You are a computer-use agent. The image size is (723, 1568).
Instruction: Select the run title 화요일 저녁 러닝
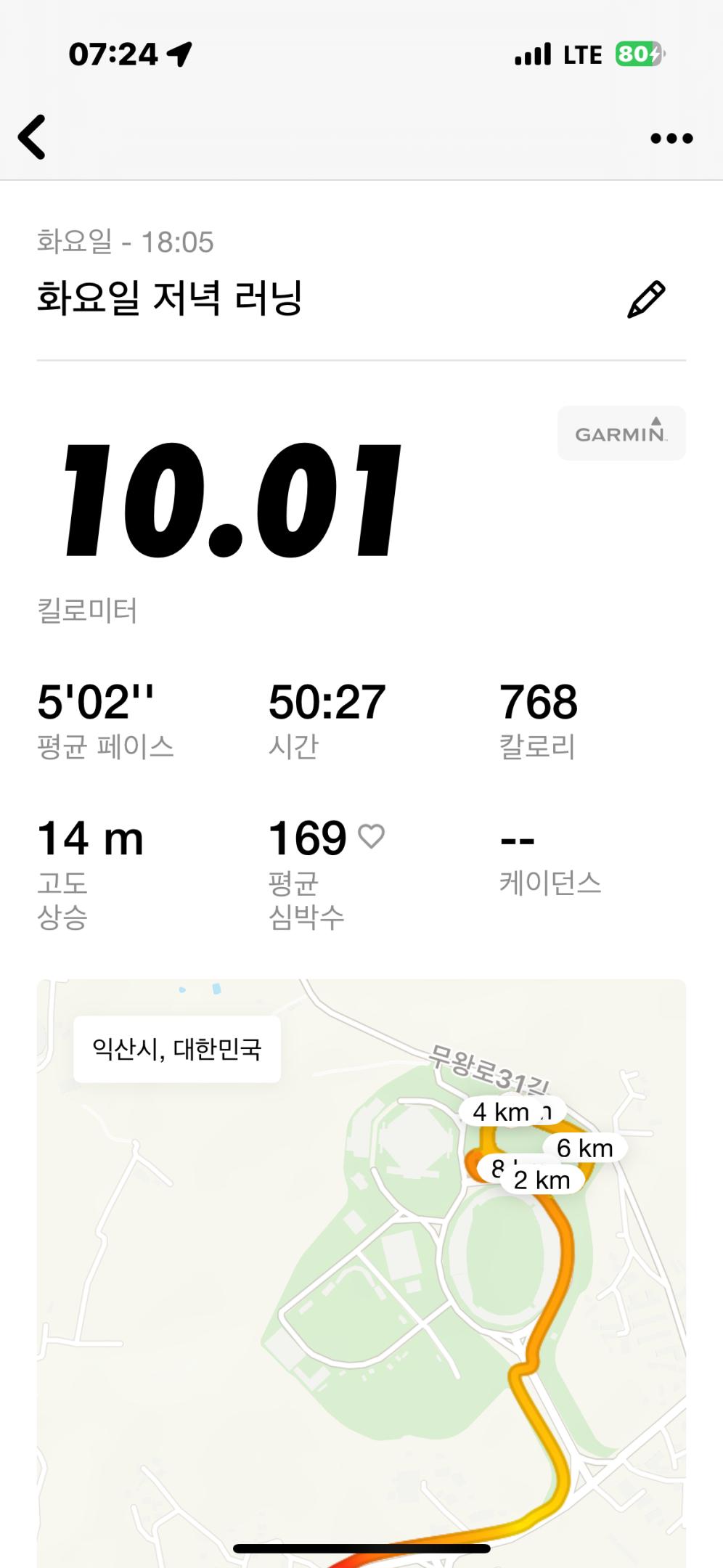coord(167,295)
